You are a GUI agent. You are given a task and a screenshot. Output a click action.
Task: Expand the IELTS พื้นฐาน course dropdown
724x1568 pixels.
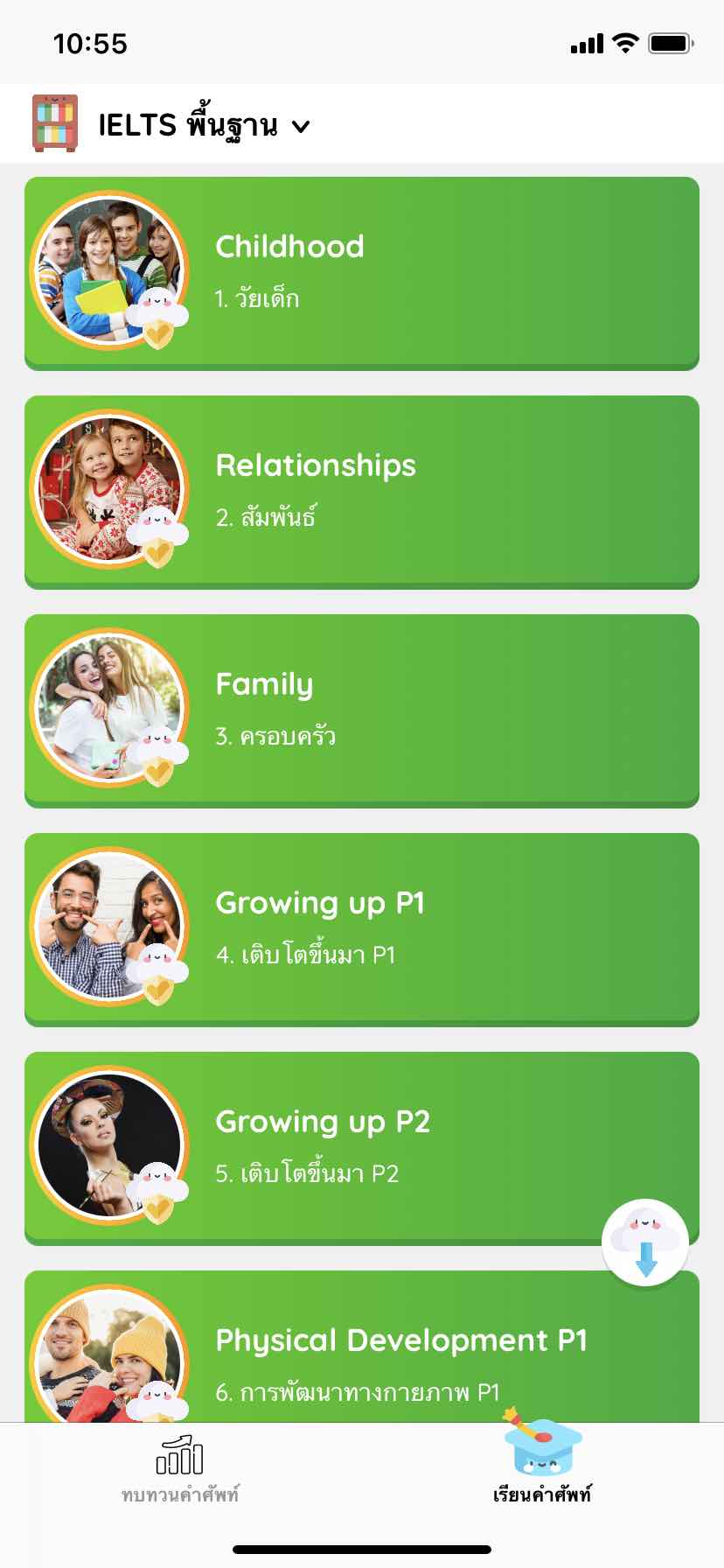(x=205, y=125)
